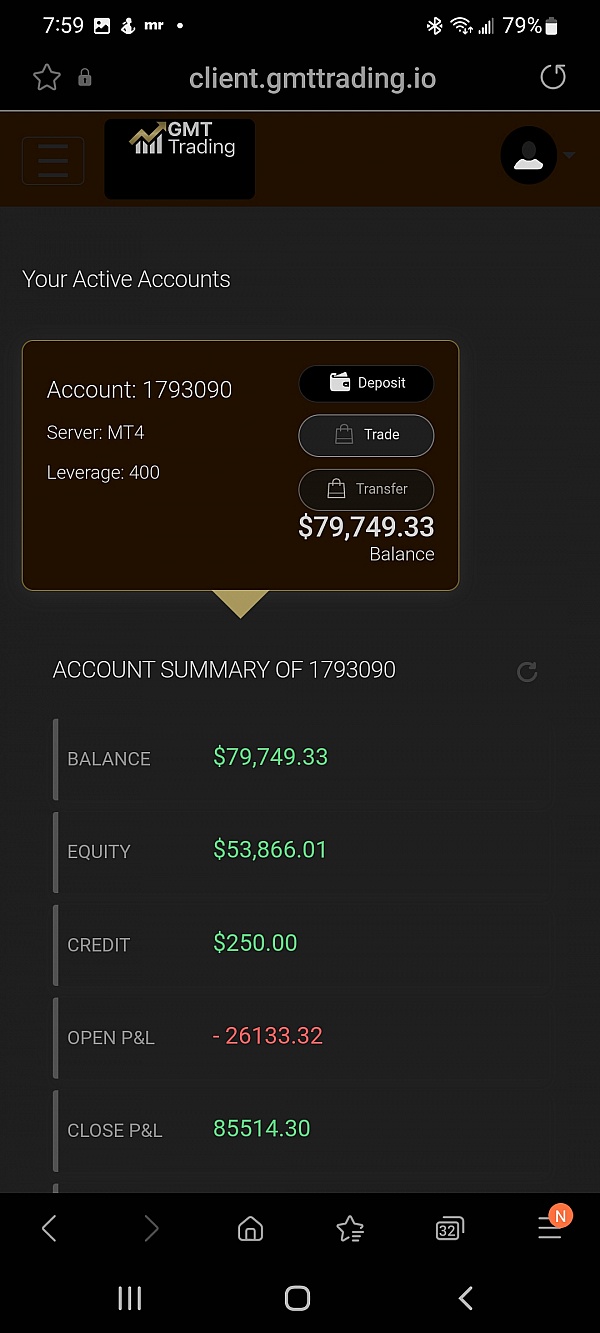Tap the Transfer button
600x1333 pixels.
point(366,489)
